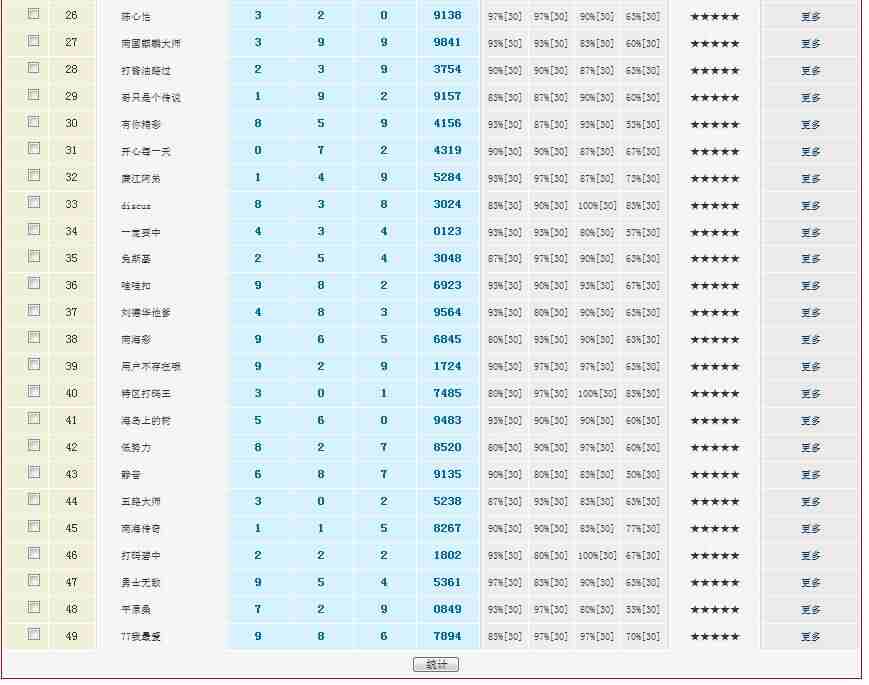This screenshot has width=869, height=685.
Task: Check the box for row 34
Action: pos(34,230)
